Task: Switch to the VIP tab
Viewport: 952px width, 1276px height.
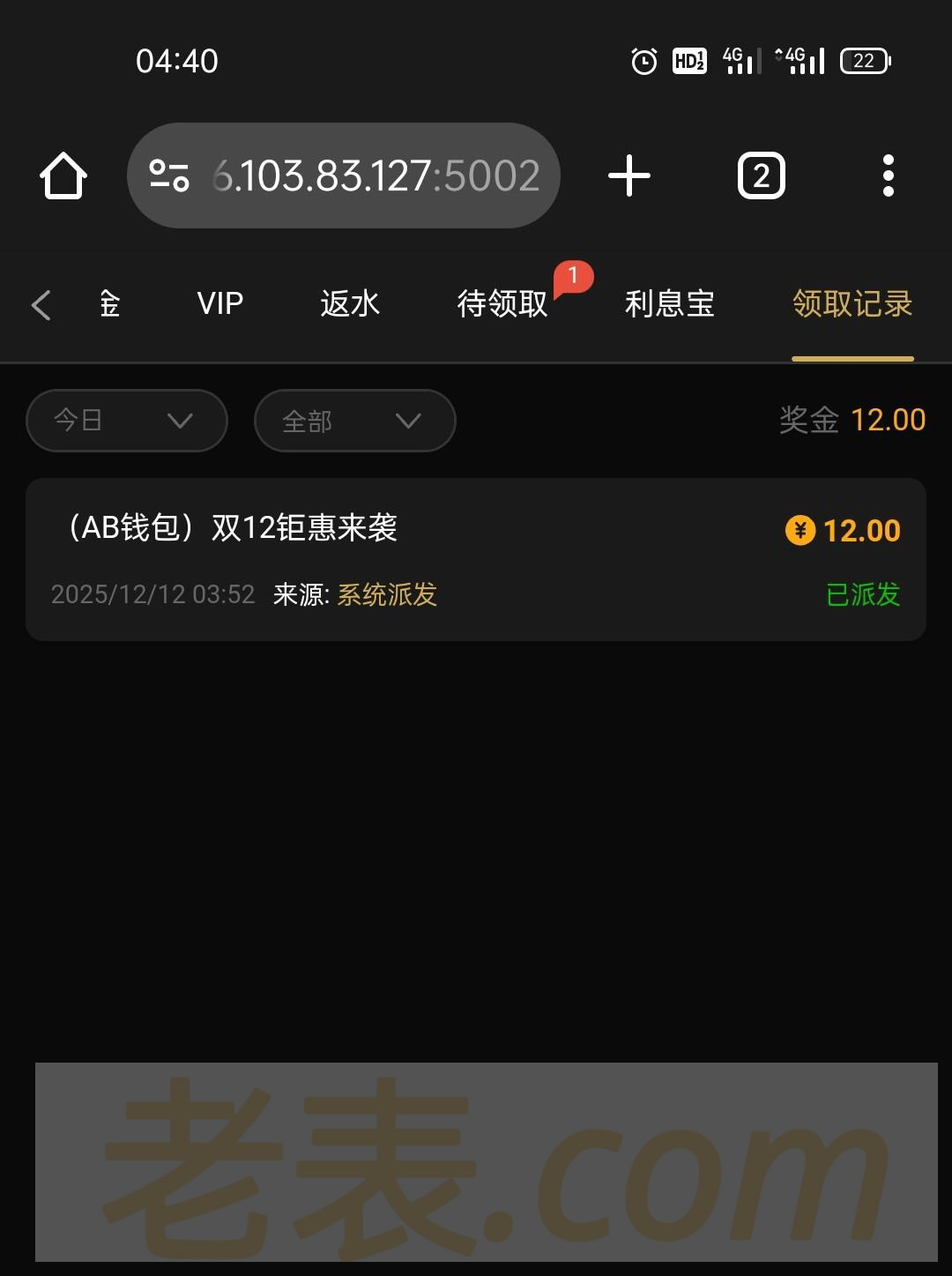Action: [x=219, y=304]
